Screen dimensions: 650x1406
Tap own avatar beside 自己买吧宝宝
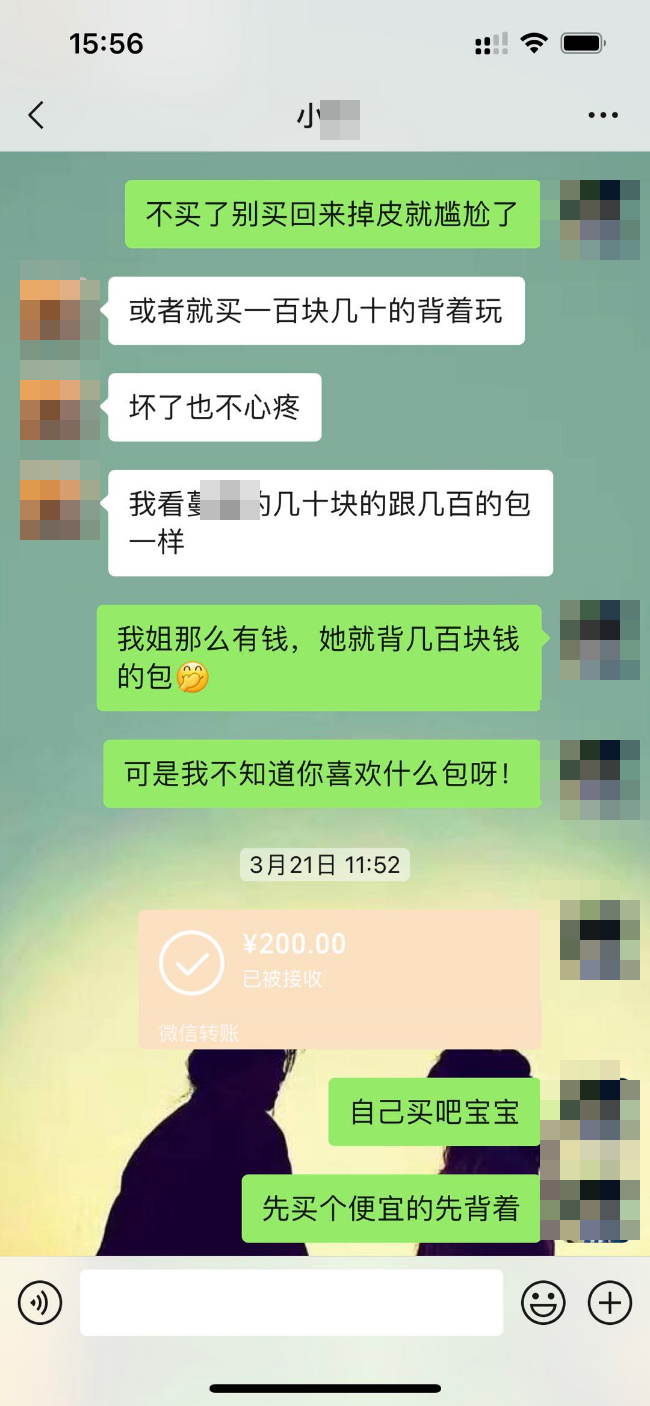pos(599,1110)
